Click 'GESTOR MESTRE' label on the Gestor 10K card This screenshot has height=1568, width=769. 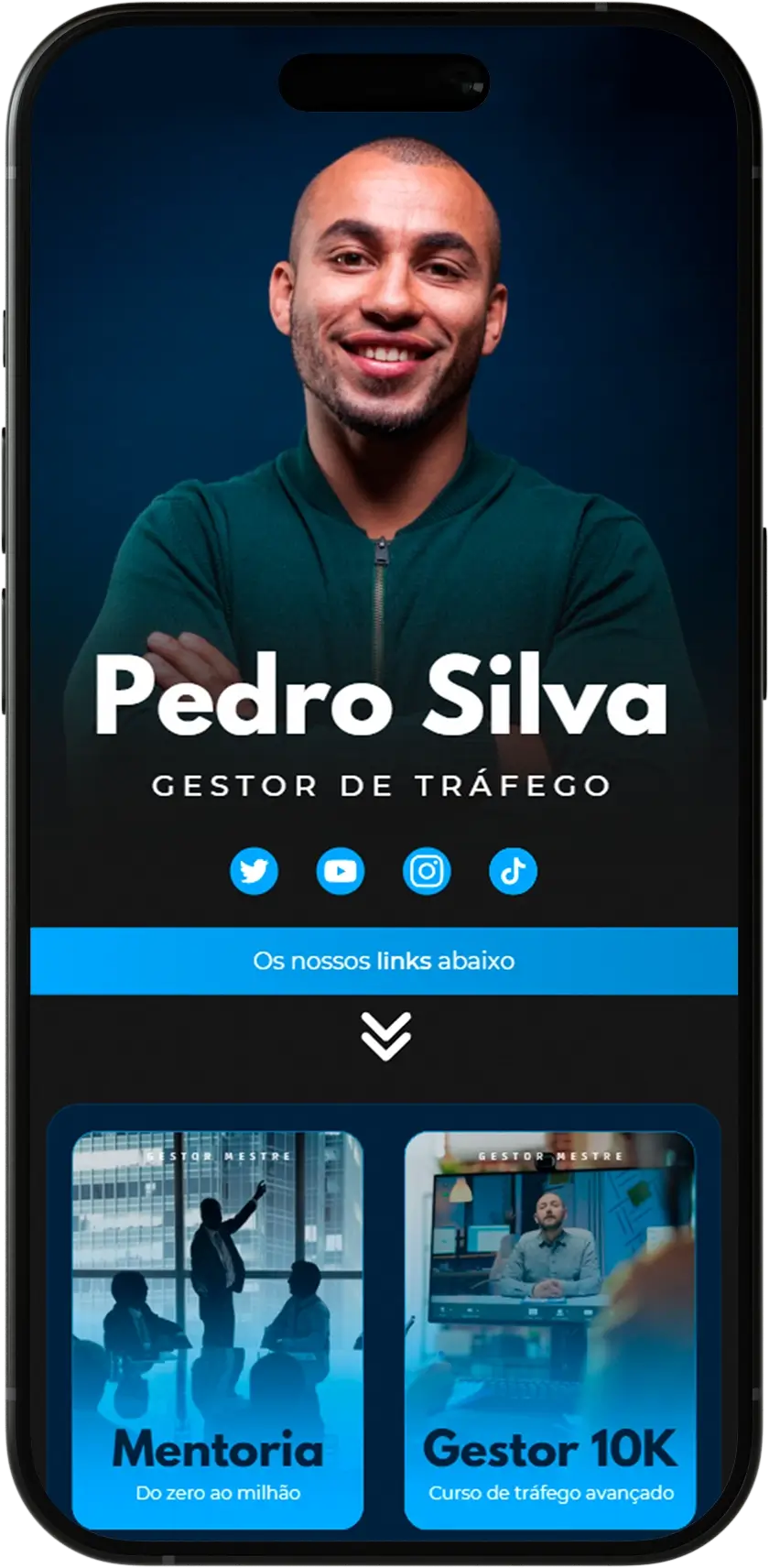(x=549, y=1154)
